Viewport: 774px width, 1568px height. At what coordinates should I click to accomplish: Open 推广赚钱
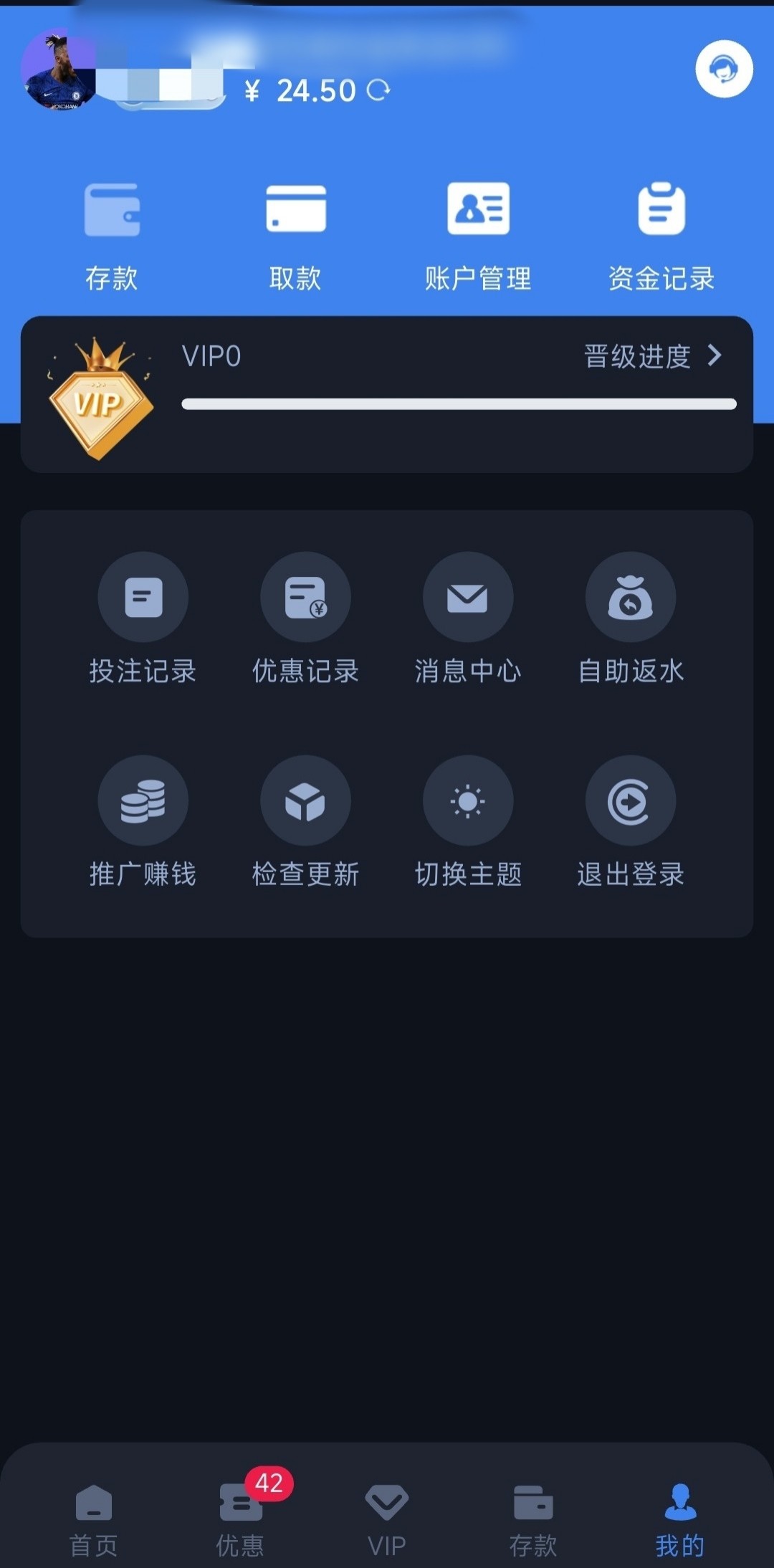click(143, 821)
